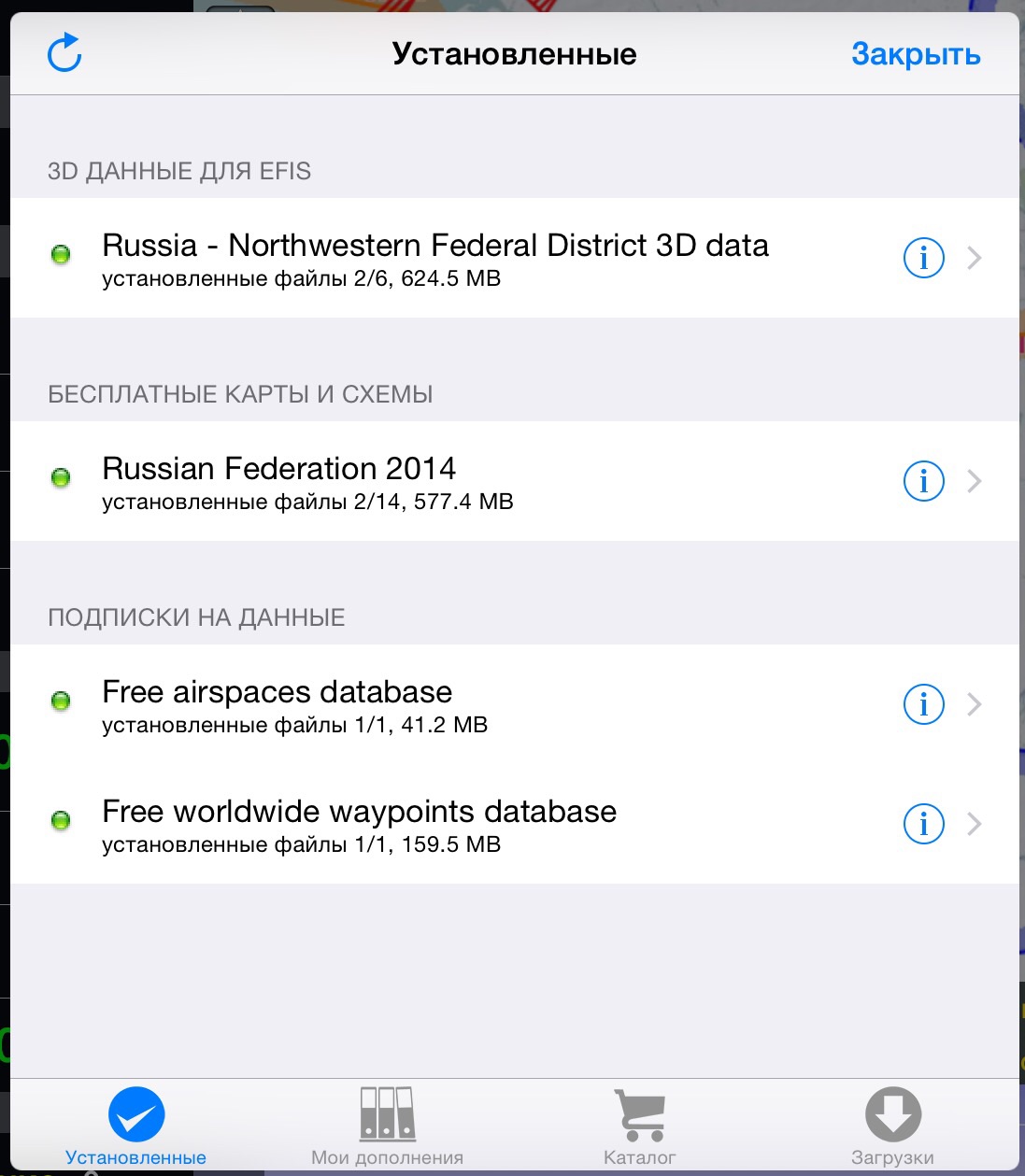Select the Установленные tab
1025x1176 pixels.
(x=136, y=1126)
